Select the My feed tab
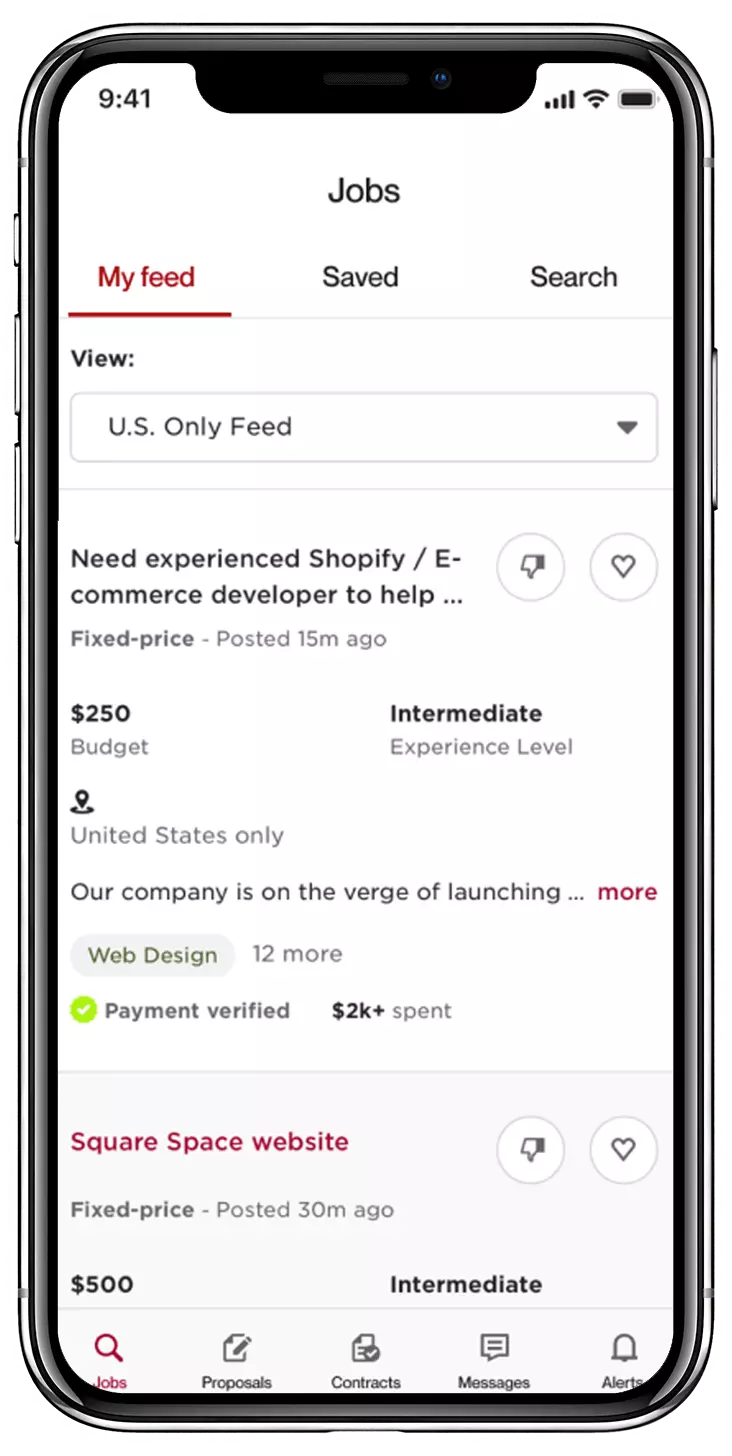 [146, 277]
